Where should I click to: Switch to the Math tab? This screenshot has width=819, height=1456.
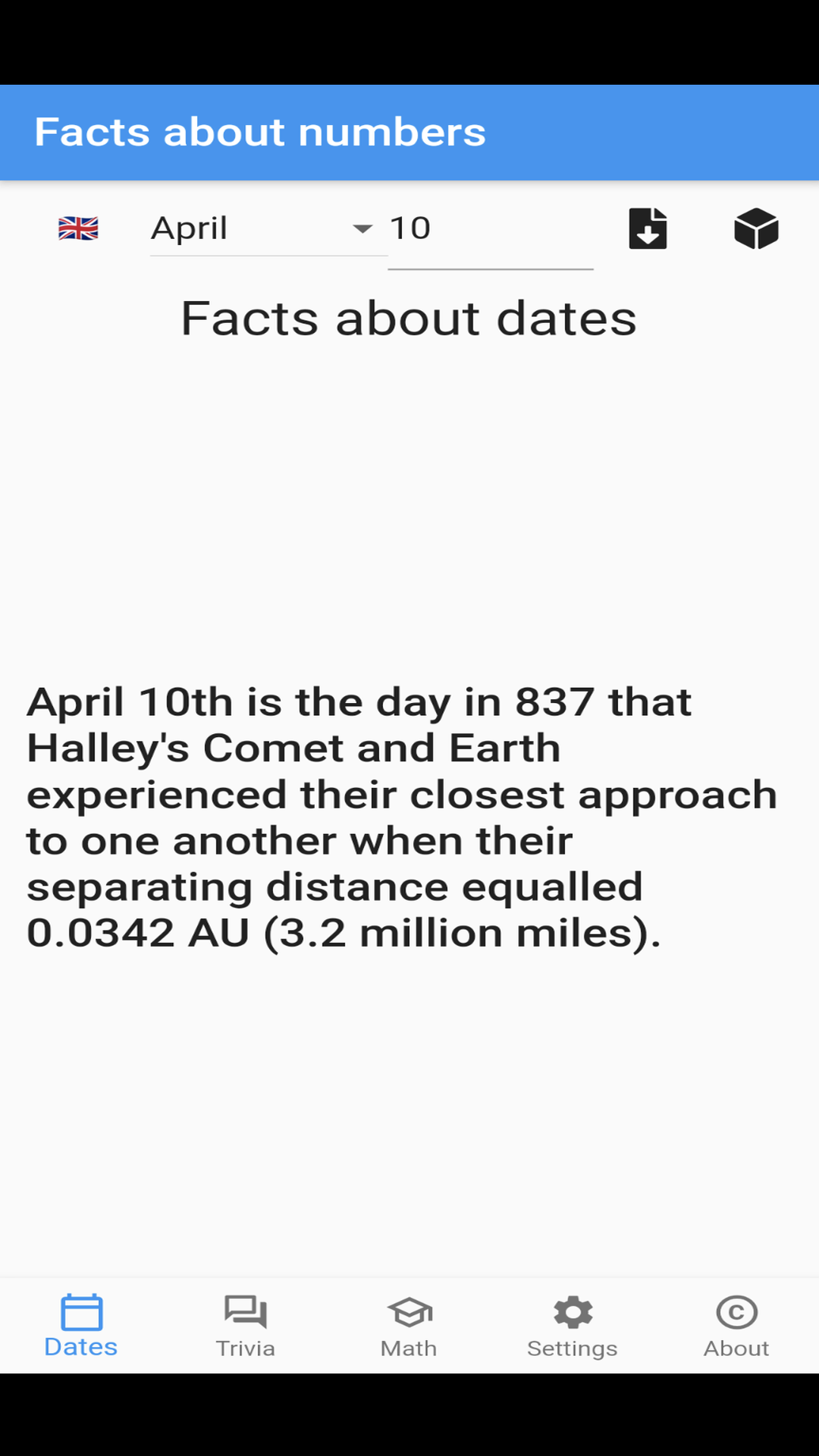coord(409,1326)
